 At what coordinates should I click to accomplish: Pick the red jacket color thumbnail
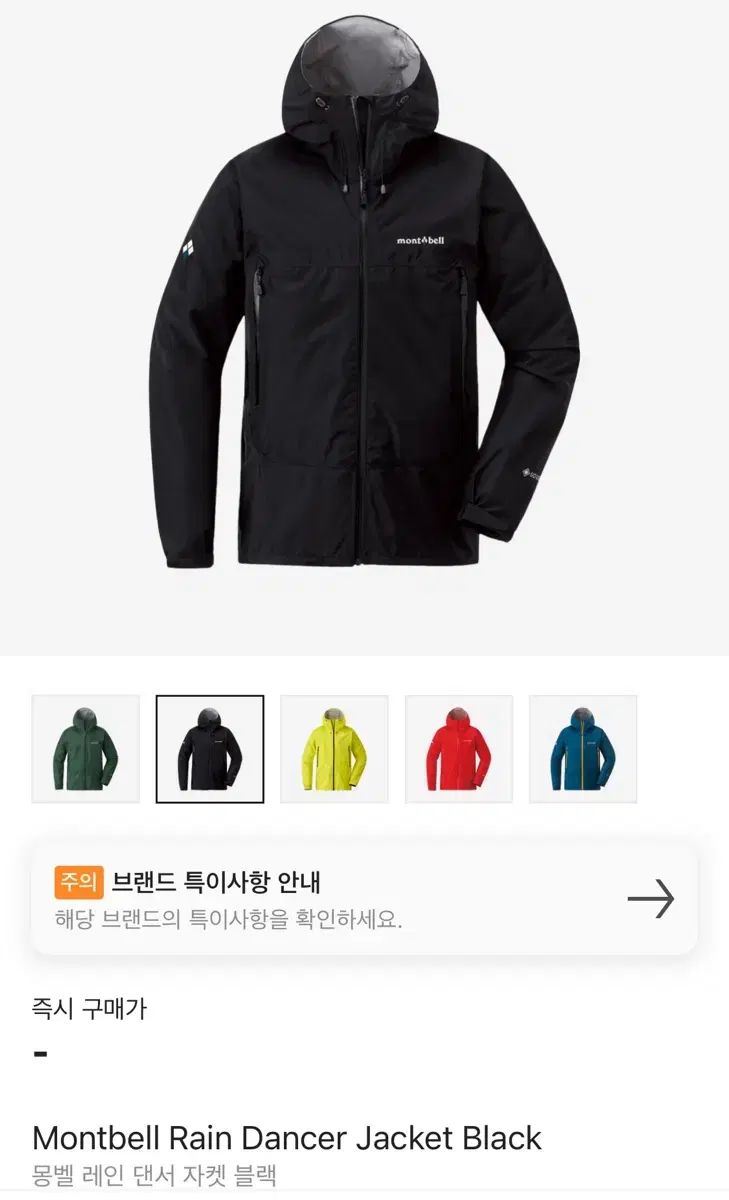459,749
